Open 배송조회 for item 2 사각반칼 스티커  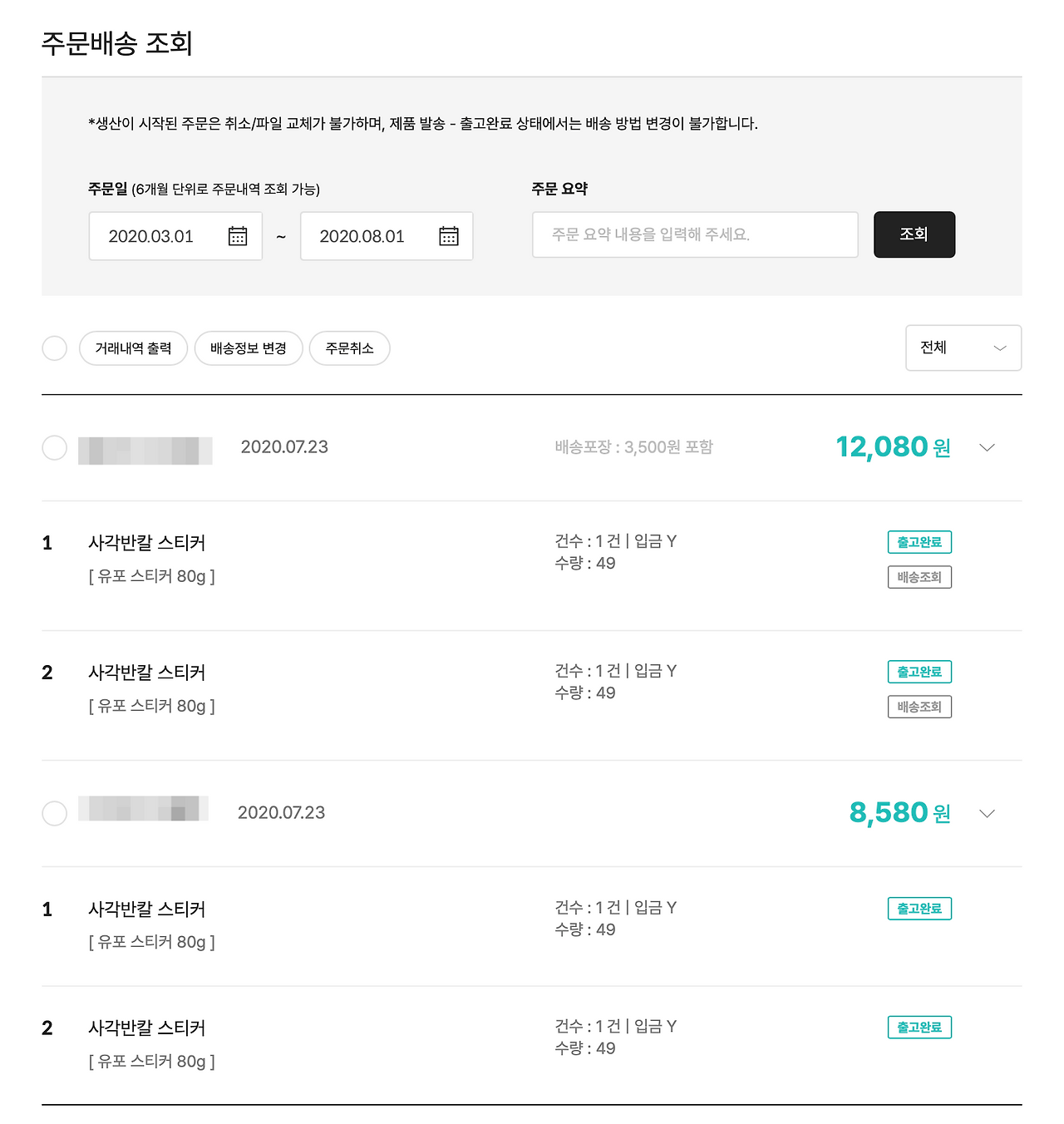[x=919, y=707]
